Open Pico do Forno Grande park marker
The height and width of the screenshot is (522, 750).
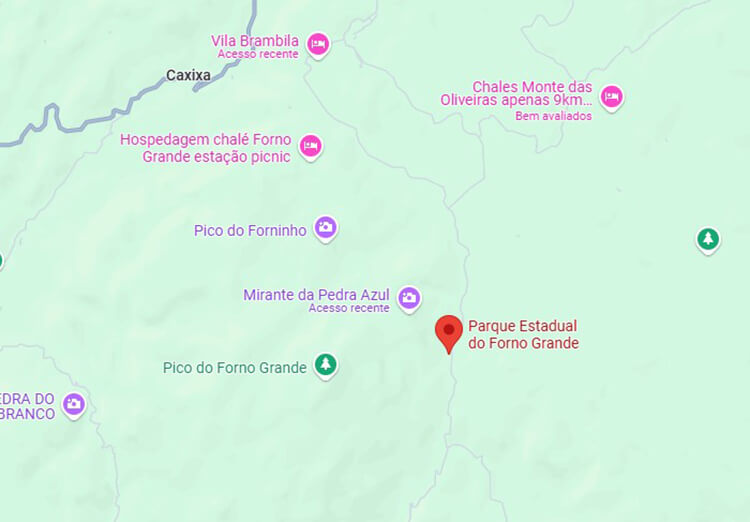325,365
